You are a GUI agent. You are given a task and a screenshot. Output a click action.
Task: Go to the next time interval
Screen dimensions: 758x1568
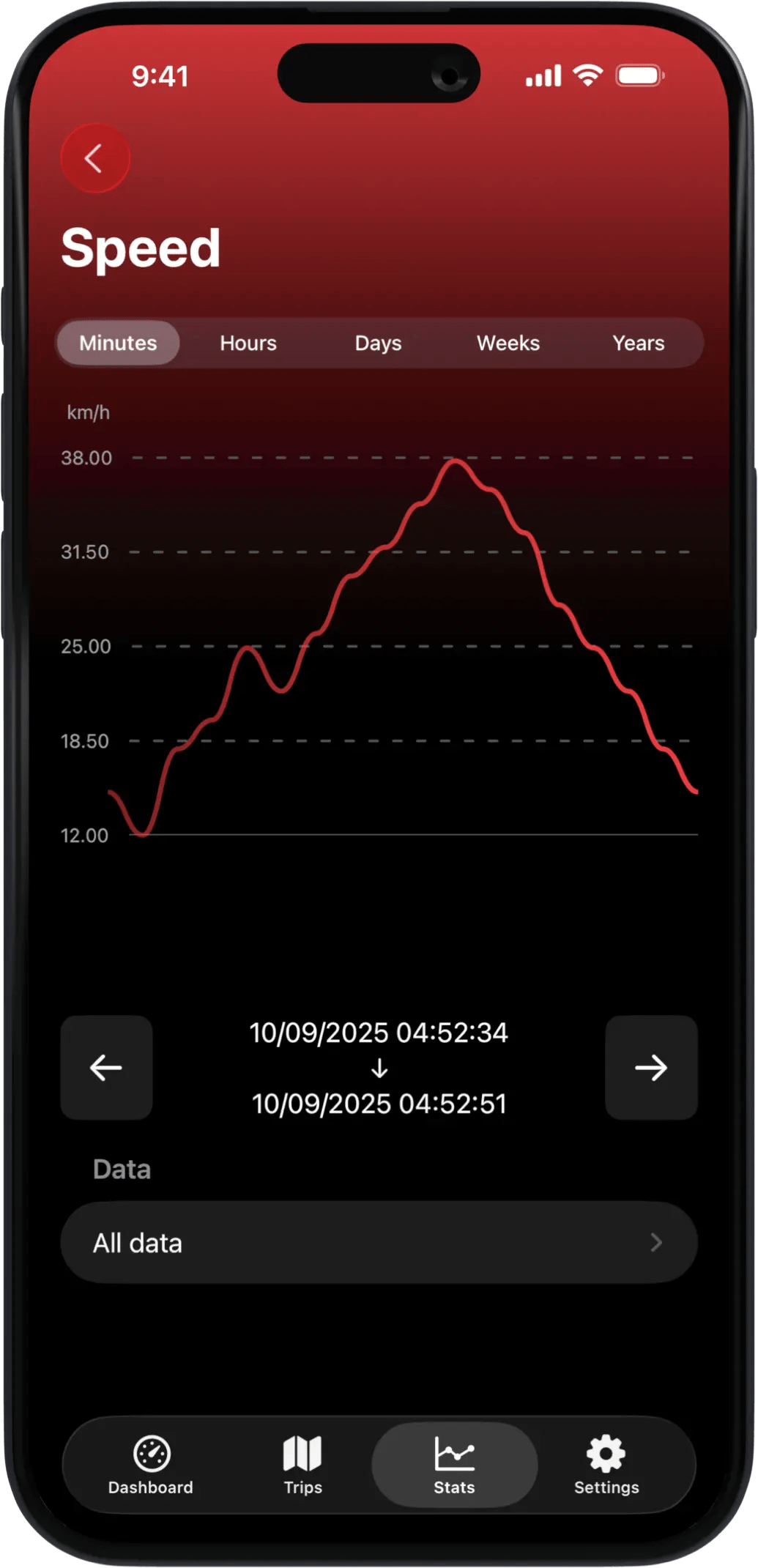point(651,1067)
